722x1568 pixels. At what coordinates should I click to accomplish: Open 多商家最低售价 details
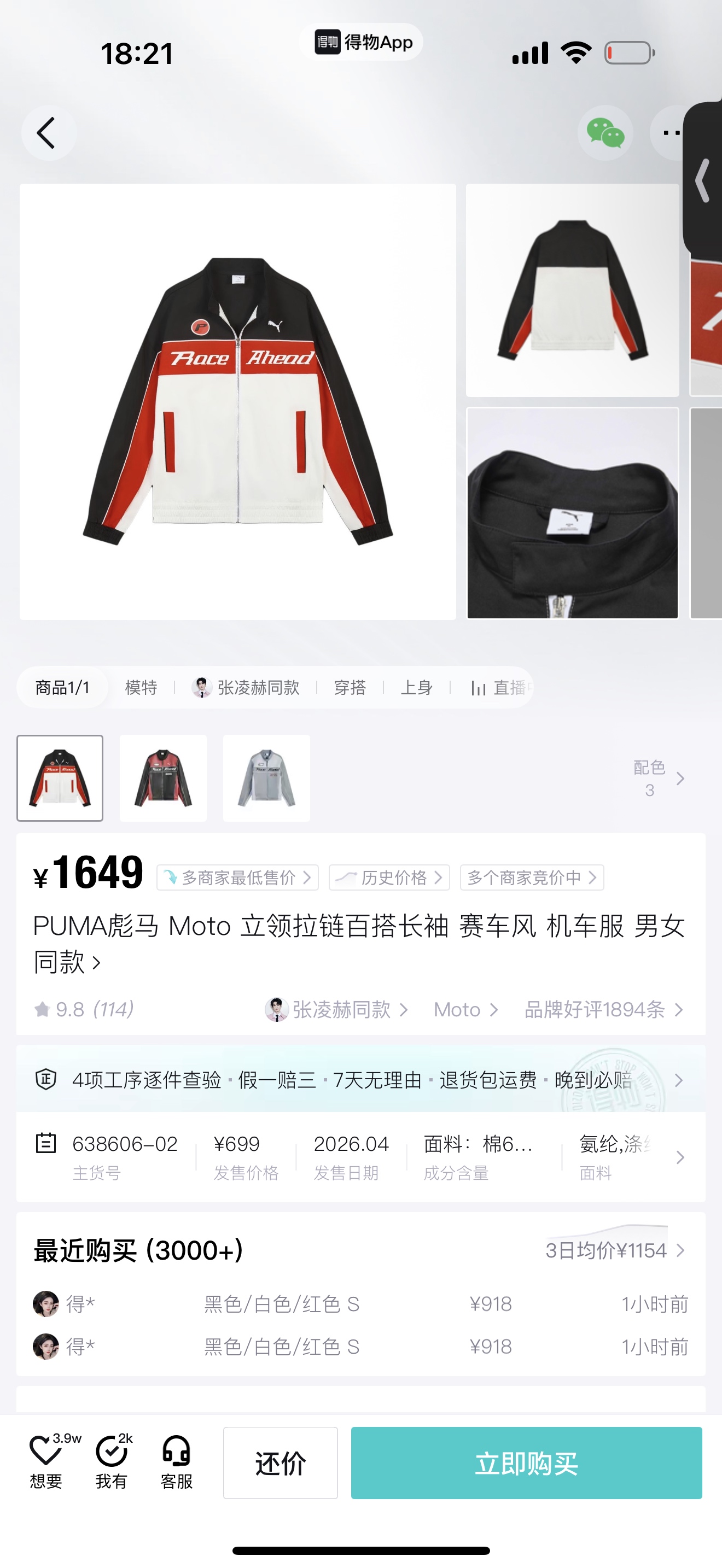[x=237, y=877]
